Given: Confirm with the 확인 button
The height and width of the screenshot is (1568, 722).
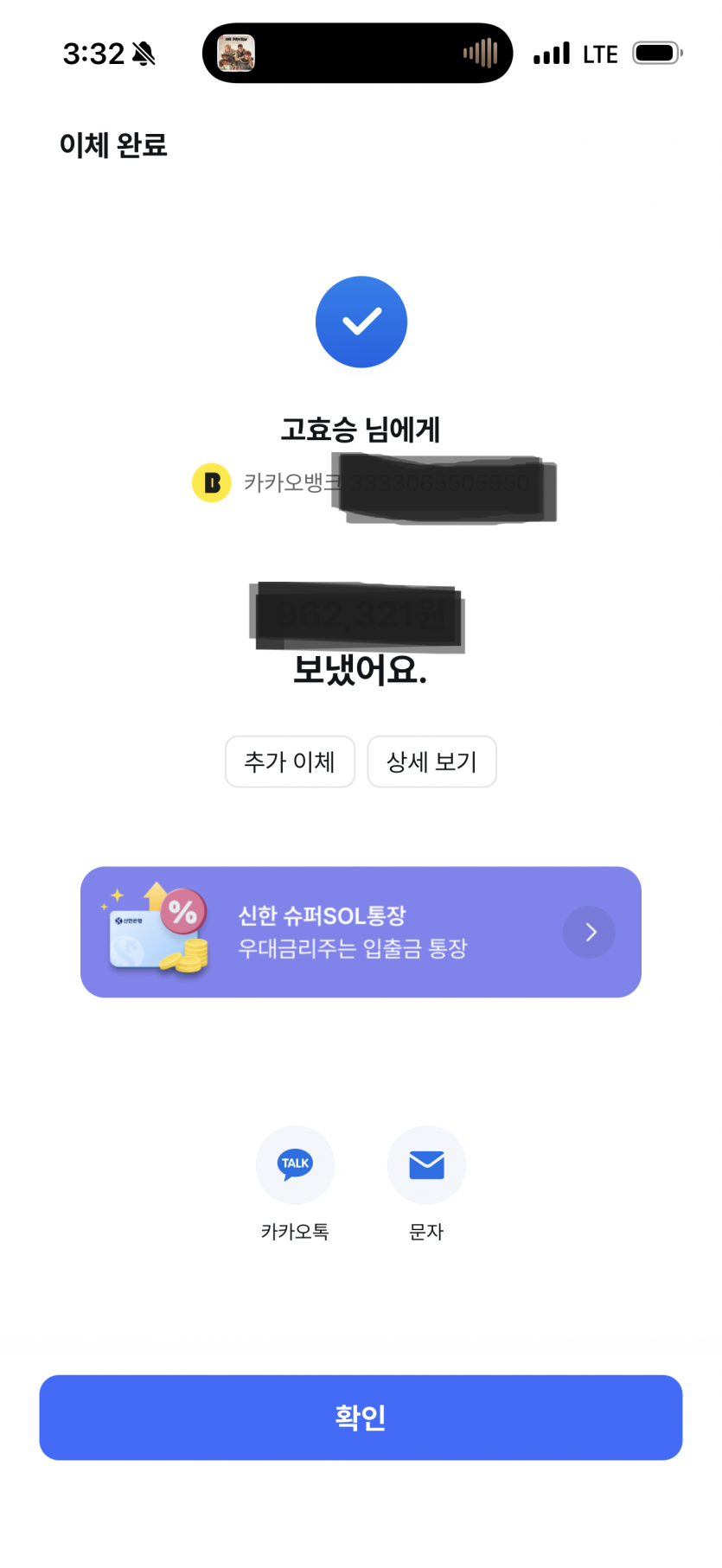Looking at the screenshot, I should tap(361, 1417).
